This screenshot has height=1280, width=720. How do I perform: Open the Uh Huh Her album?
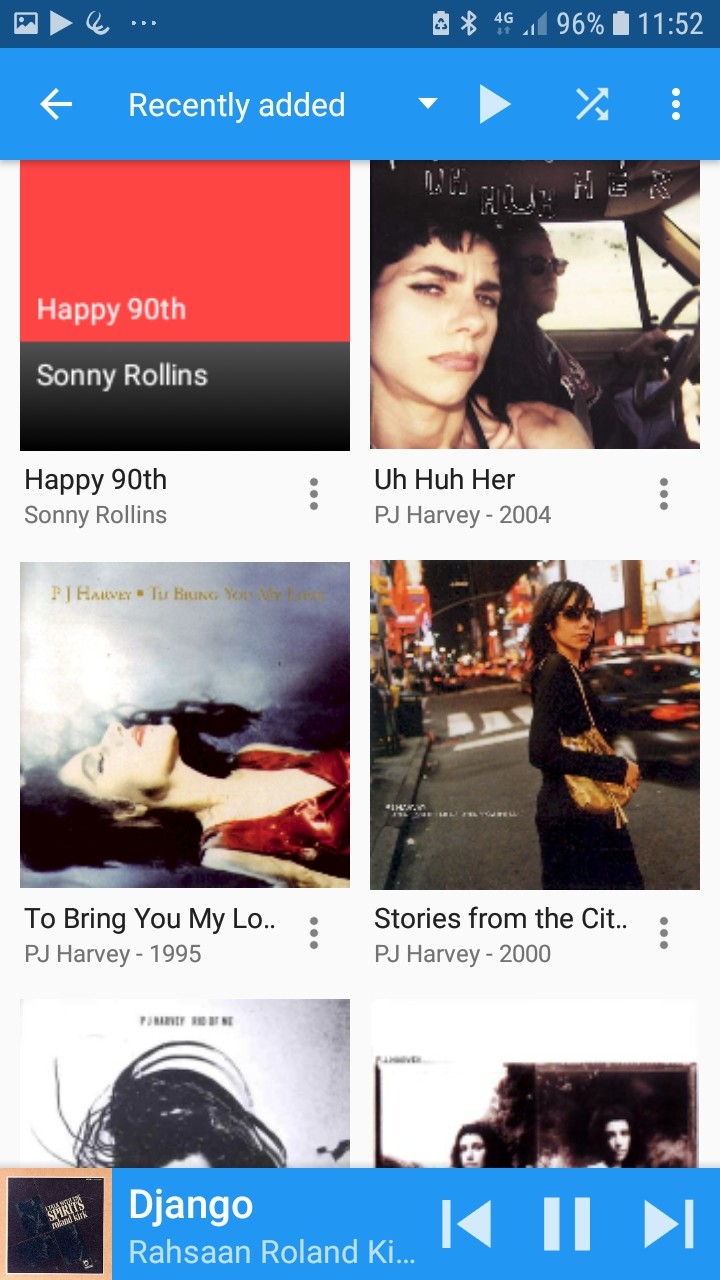535,305
